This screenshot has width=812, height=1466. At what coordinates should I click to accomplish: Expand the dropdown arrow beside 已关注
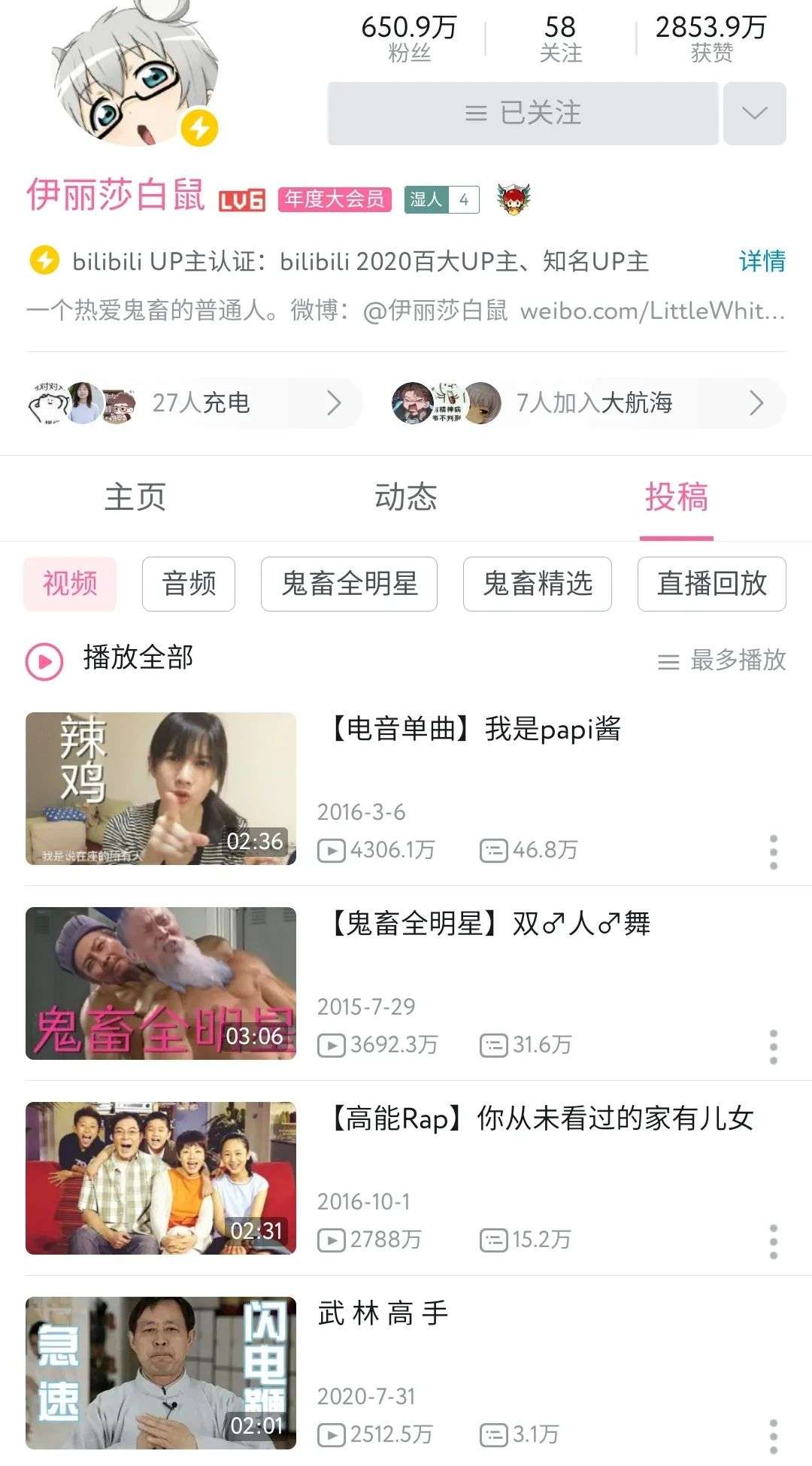pos(754,114)
